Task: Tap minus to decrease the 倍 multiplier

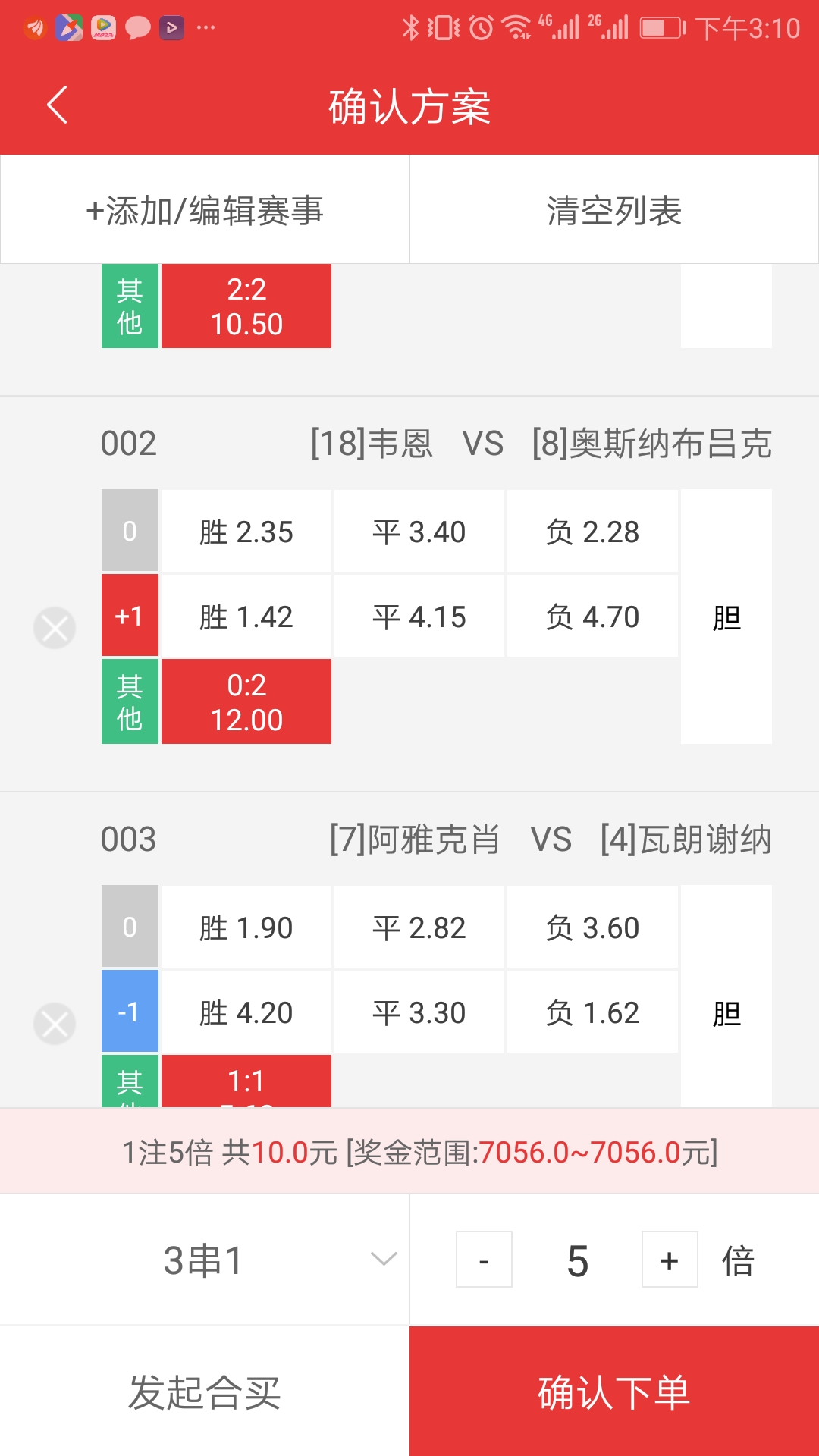Action: (484, 1260)
